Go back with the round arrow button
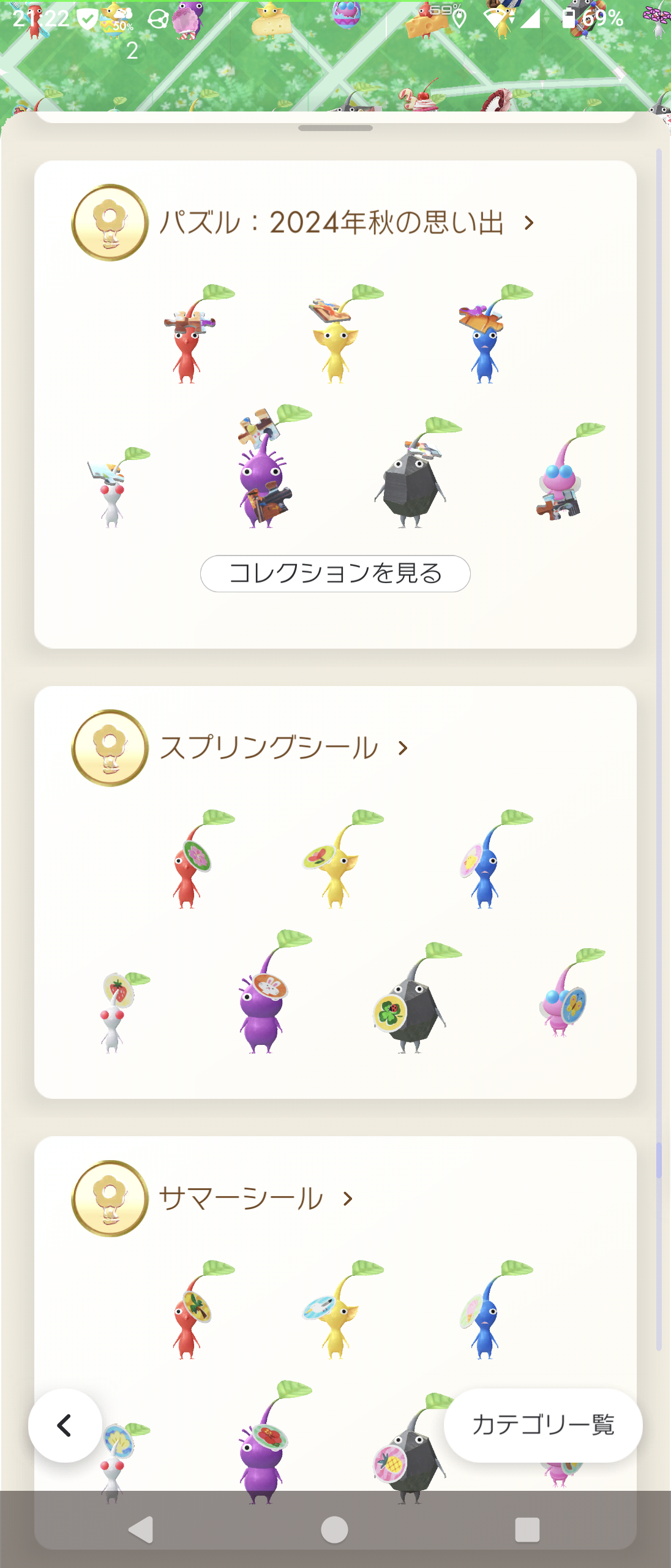 coord(65,1425)
